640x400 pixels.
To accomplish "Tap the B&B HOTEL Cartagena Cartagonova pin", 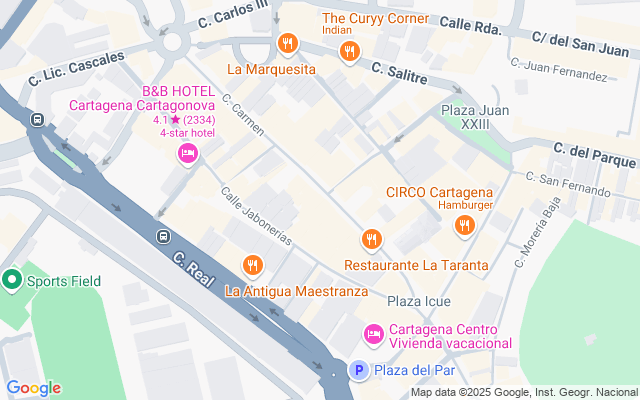I will [186, 153].
